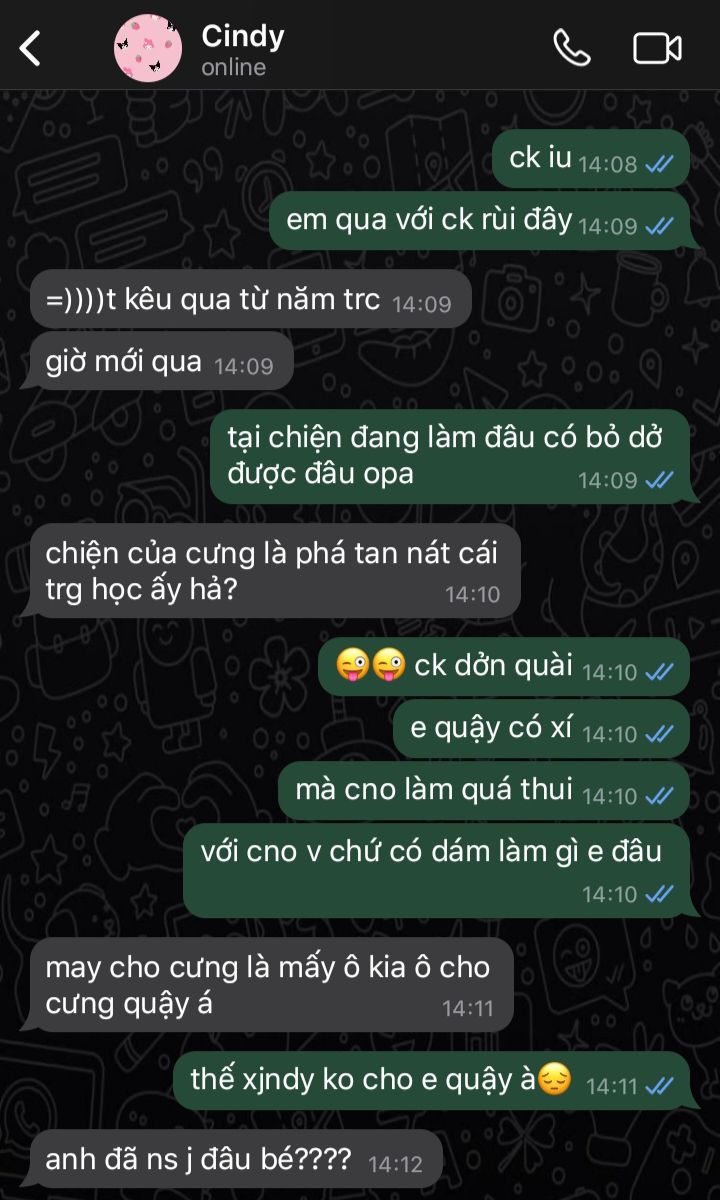
Task: Start a video call with Cindy
Action: (x=657, y=48)
